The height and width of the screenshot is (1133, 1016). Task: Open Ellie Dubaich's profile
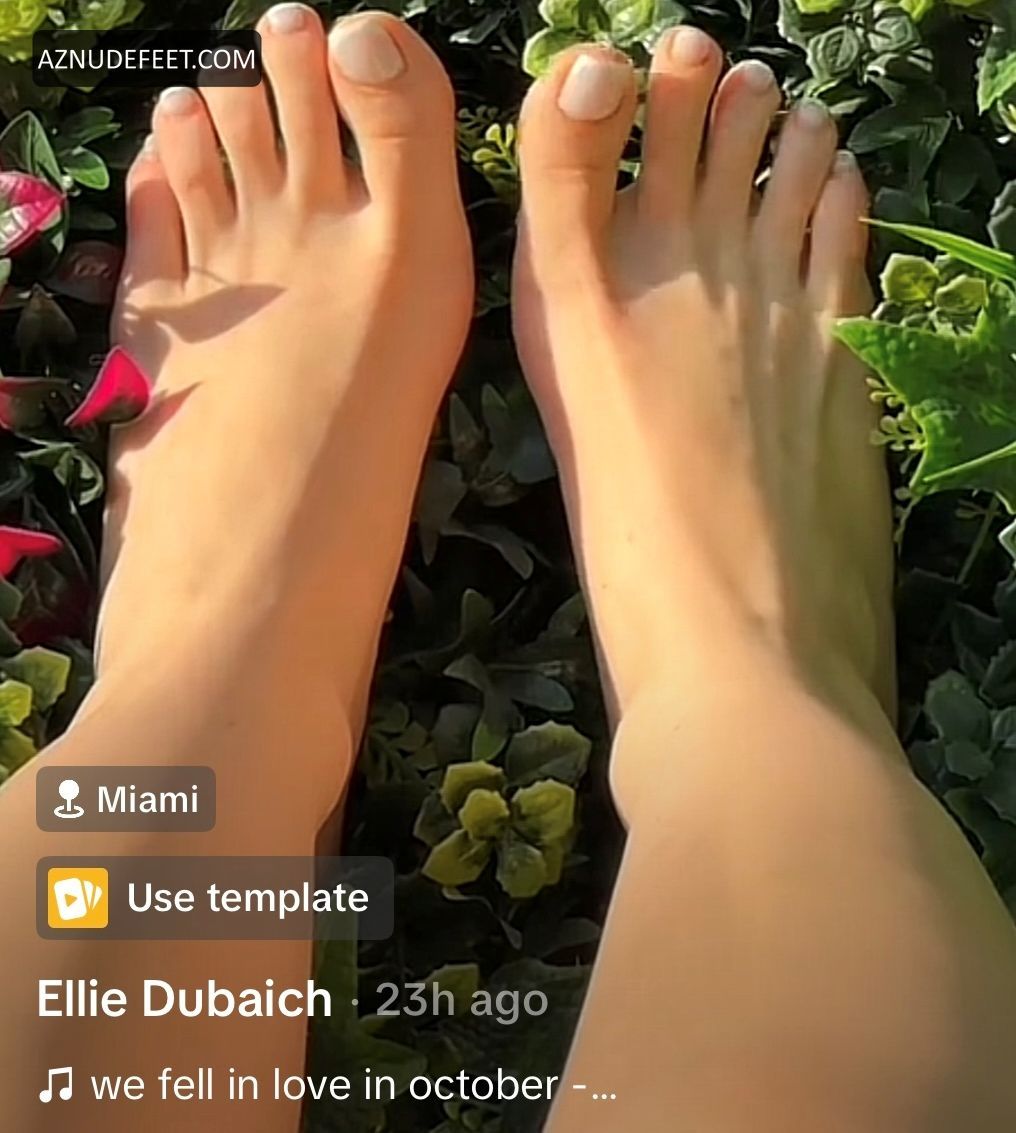tap(184, 999)
